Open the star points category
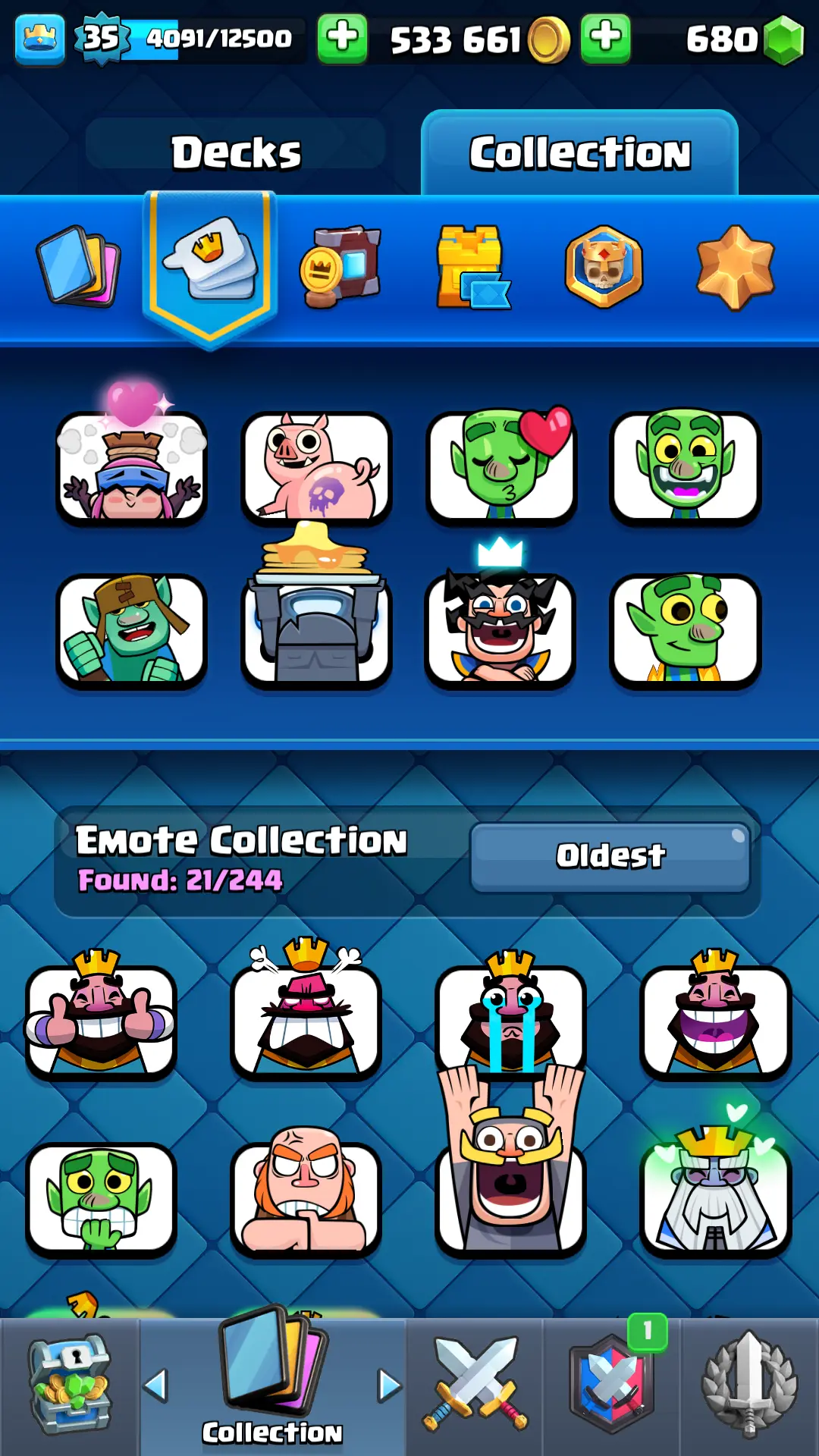Screen dimensions: 819x1456 [735, 267]
